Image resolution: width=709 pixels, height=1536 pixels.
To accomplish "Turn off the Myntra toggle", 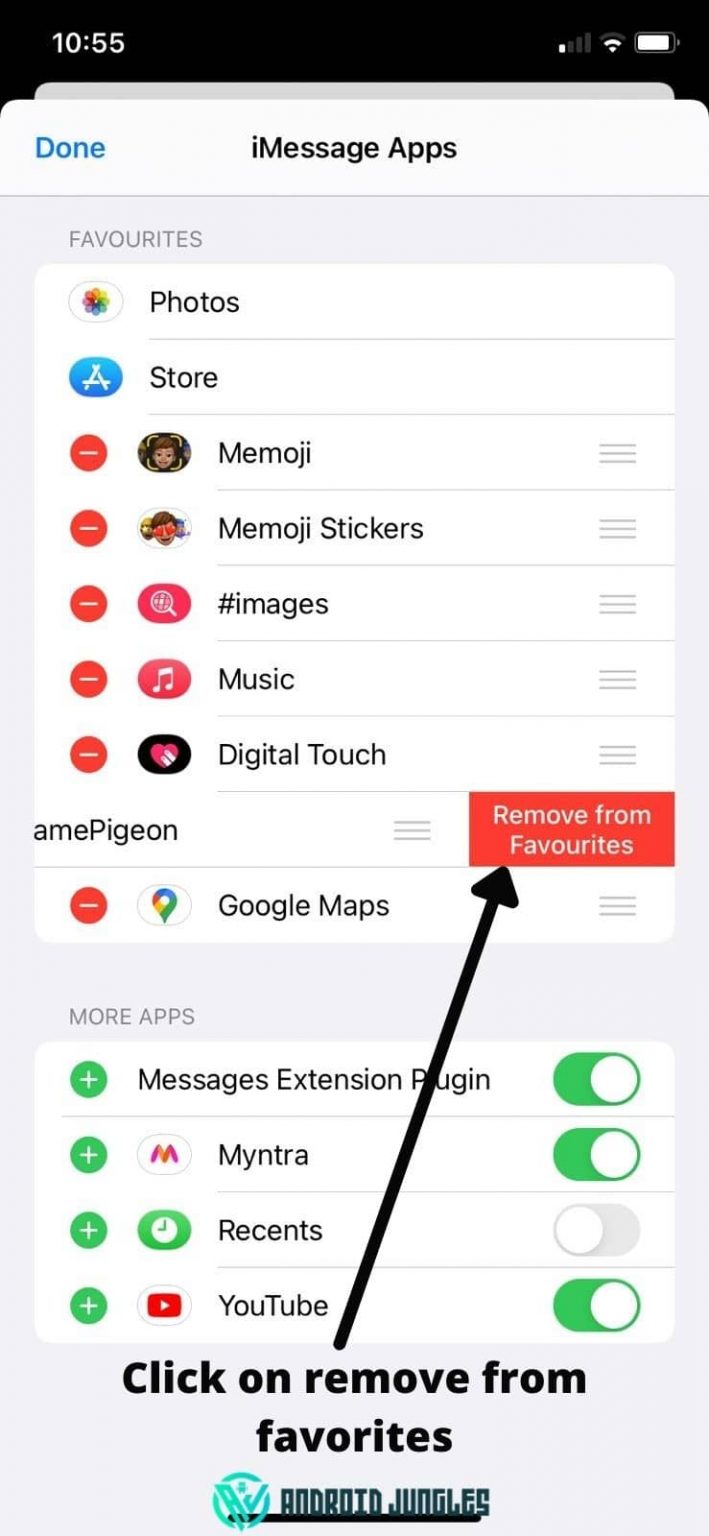I will pos(596,1155).
